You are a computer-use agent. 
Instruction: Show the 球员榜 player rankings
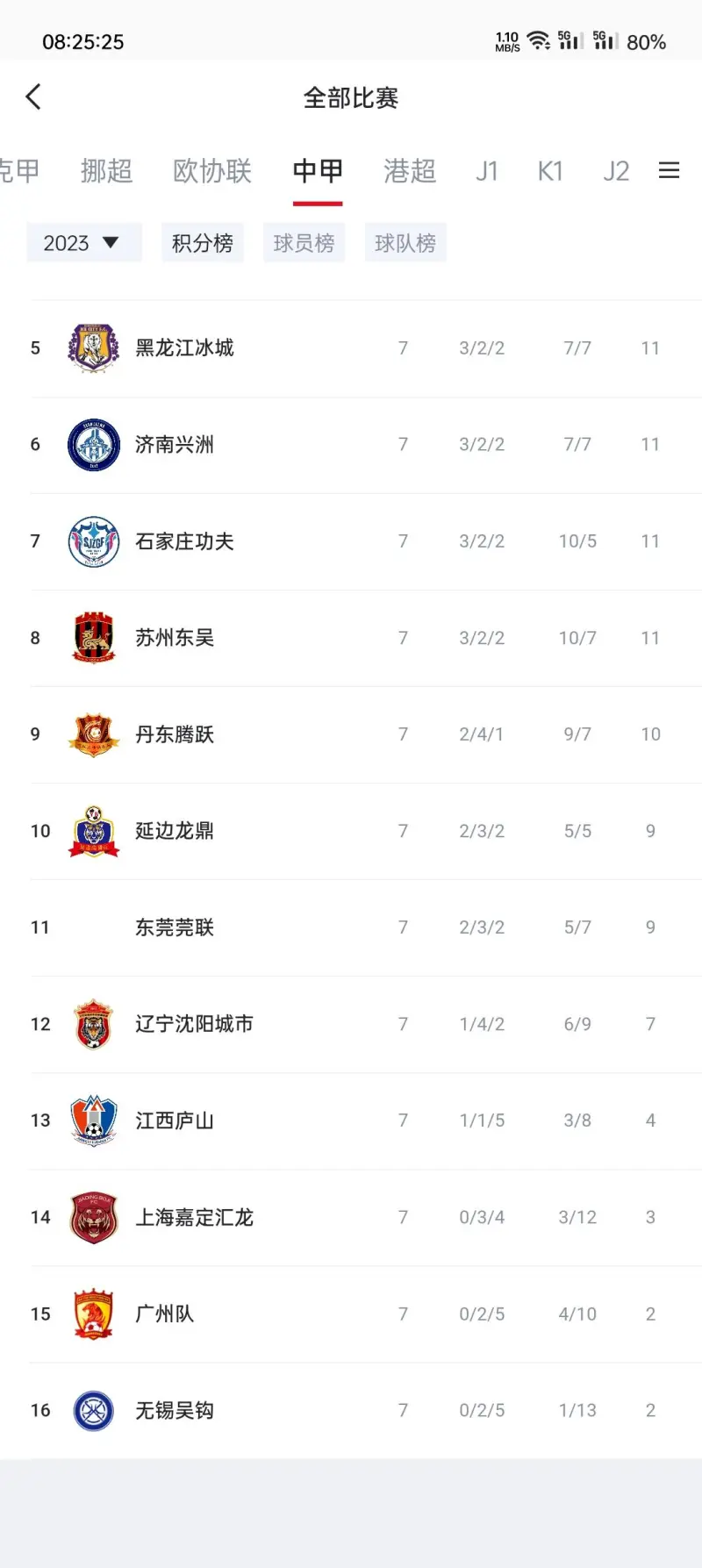(304, 243)
